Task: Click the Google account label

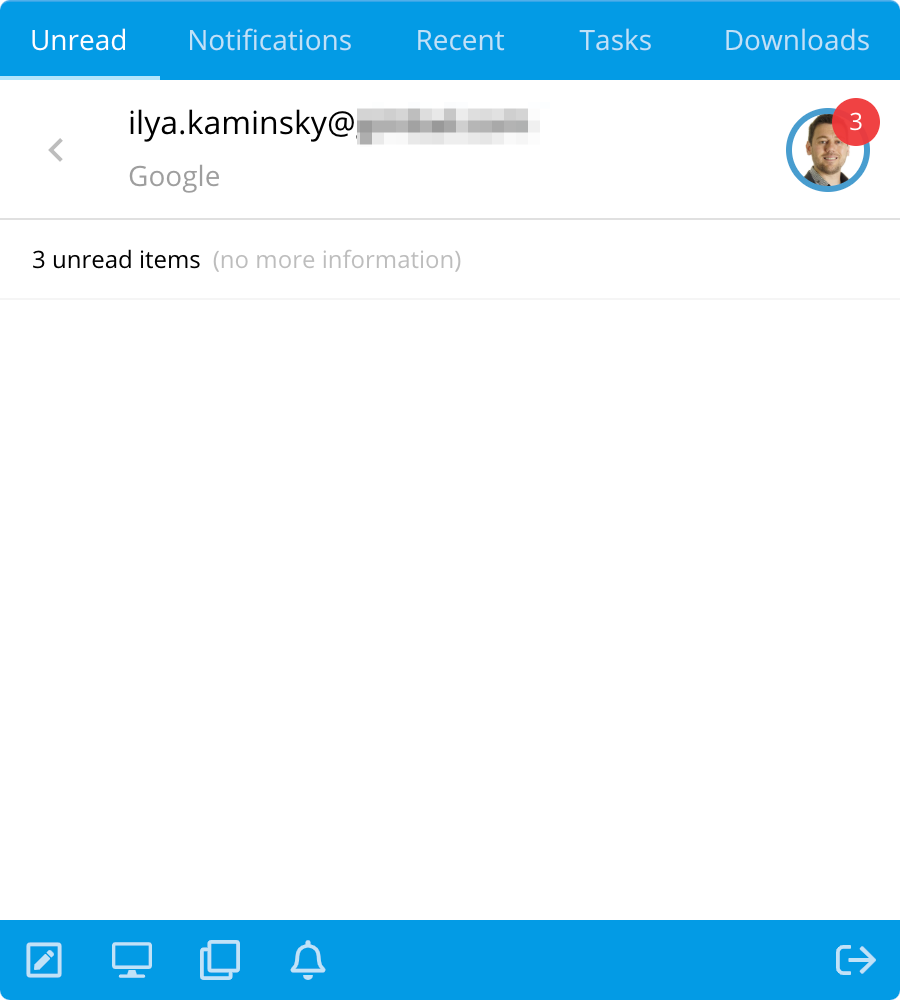Action: 174,176
